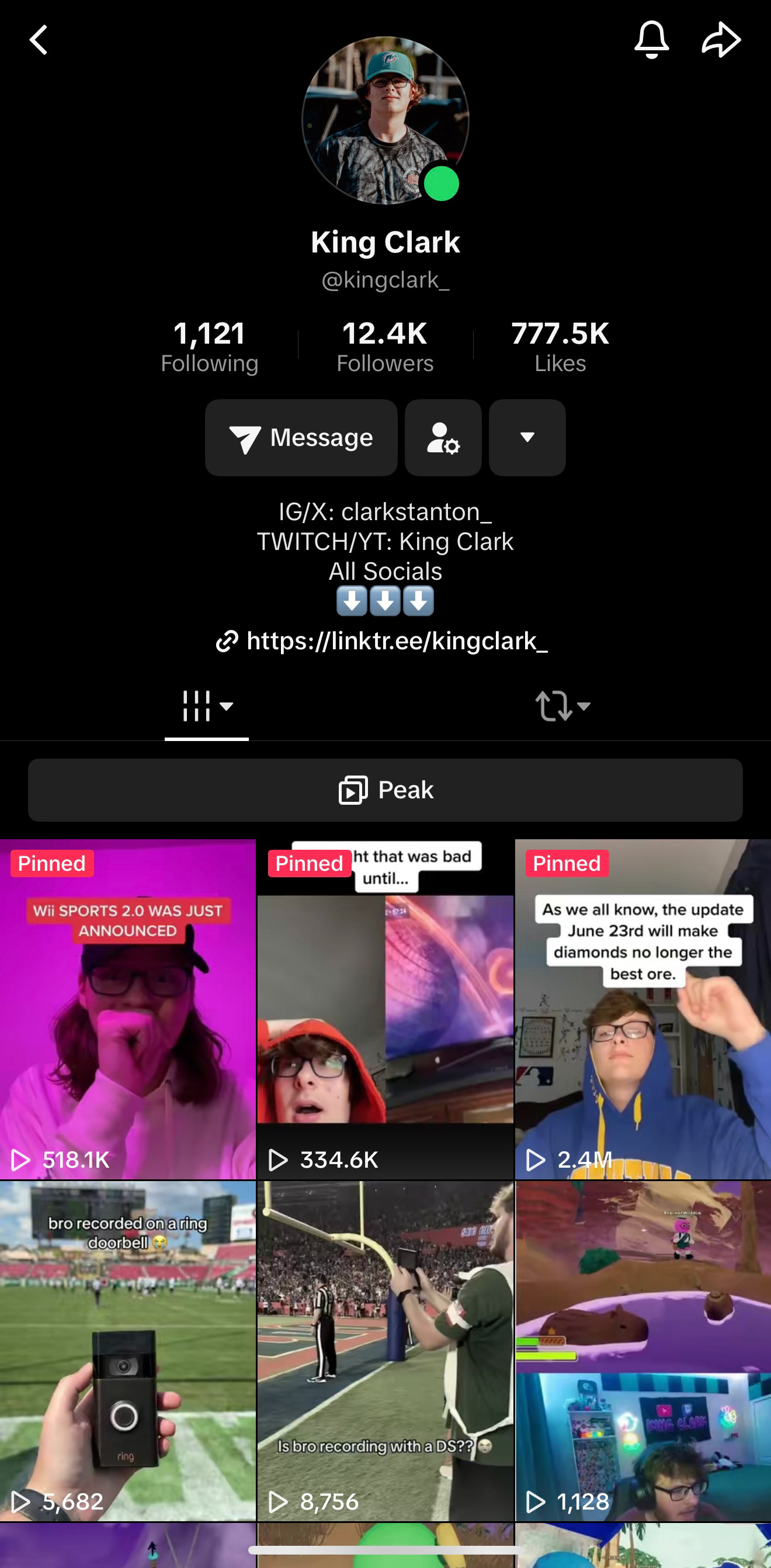Open the ring doorbell video
771x1568 pixels.
128,1351
